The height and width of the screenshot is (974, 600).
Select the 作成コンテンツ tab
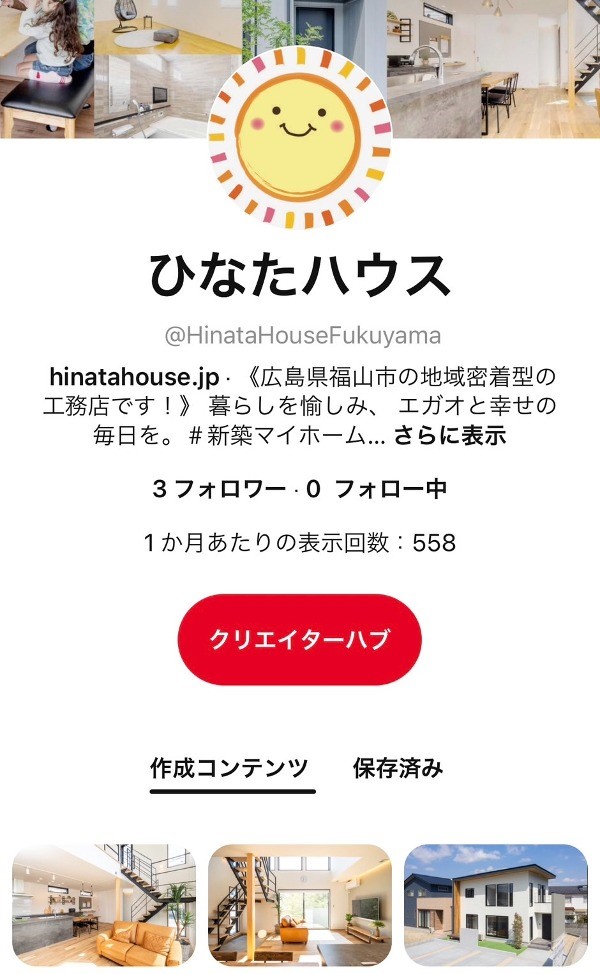pyautogui.click(x=229, y=768)
